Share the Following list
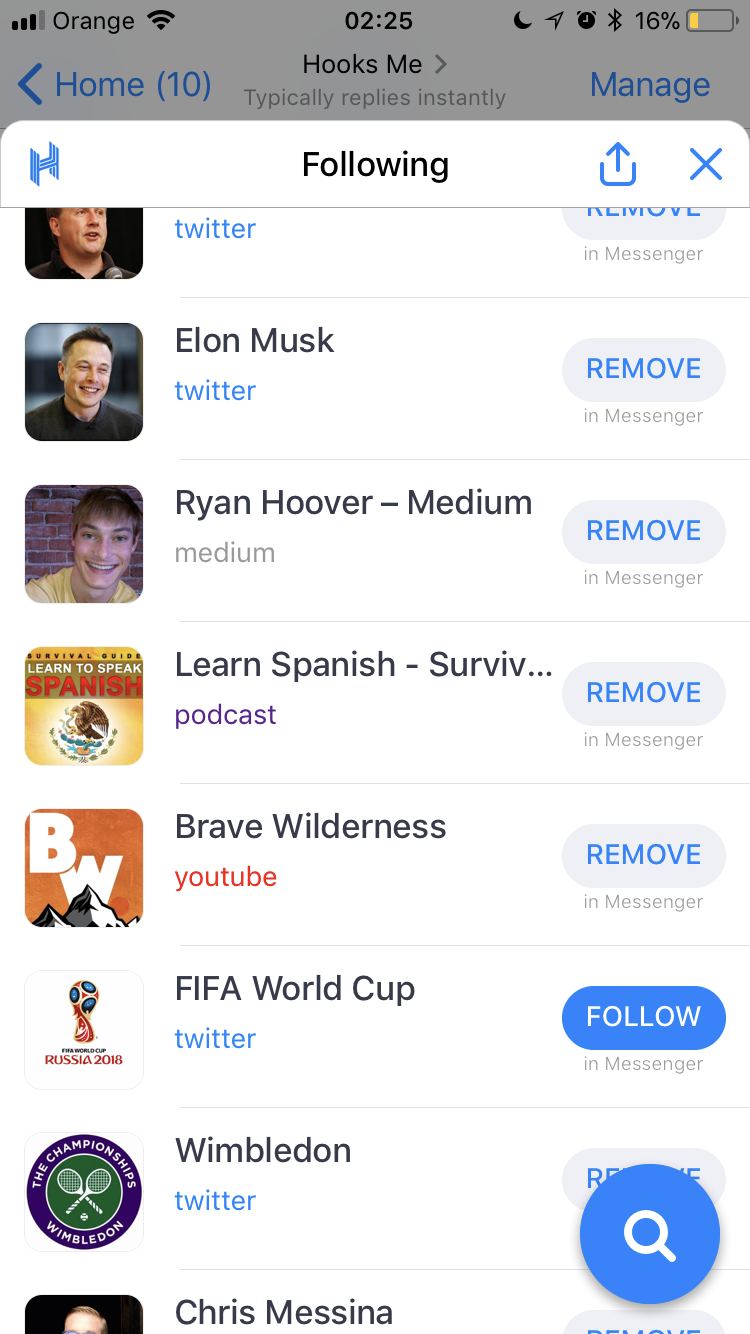This screenshot has width=750, height=1334. tap(617, 164)
